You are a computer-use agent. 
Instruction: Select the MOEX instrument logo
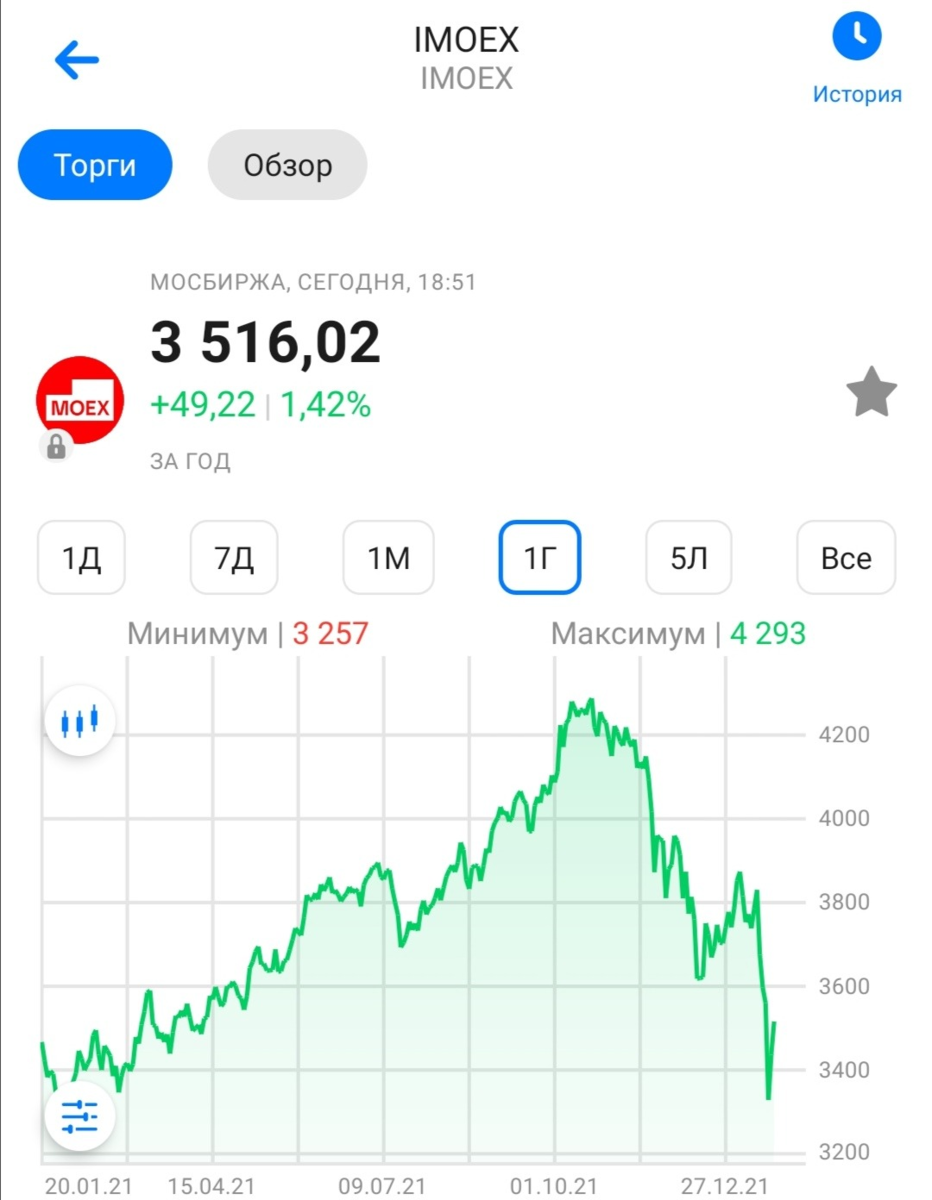[79, 399]
